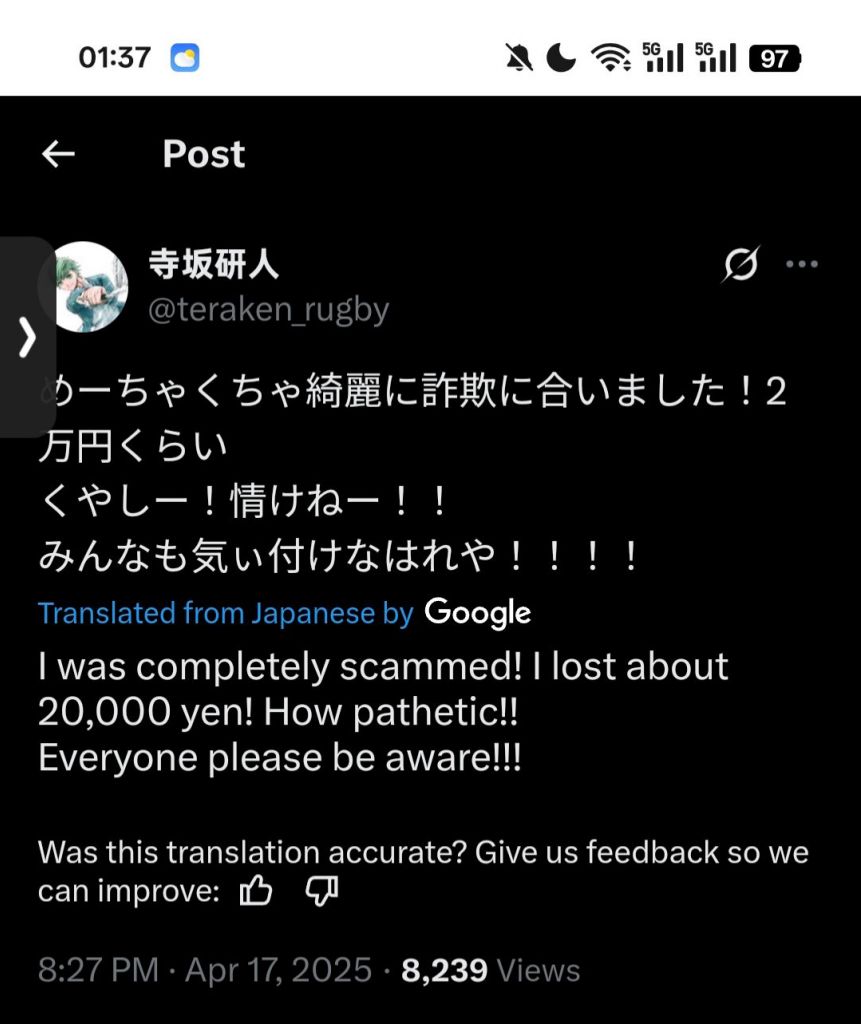The image size is (861, 1024).
Task: Open the Grok icon on the post
Action: point(741,264)
